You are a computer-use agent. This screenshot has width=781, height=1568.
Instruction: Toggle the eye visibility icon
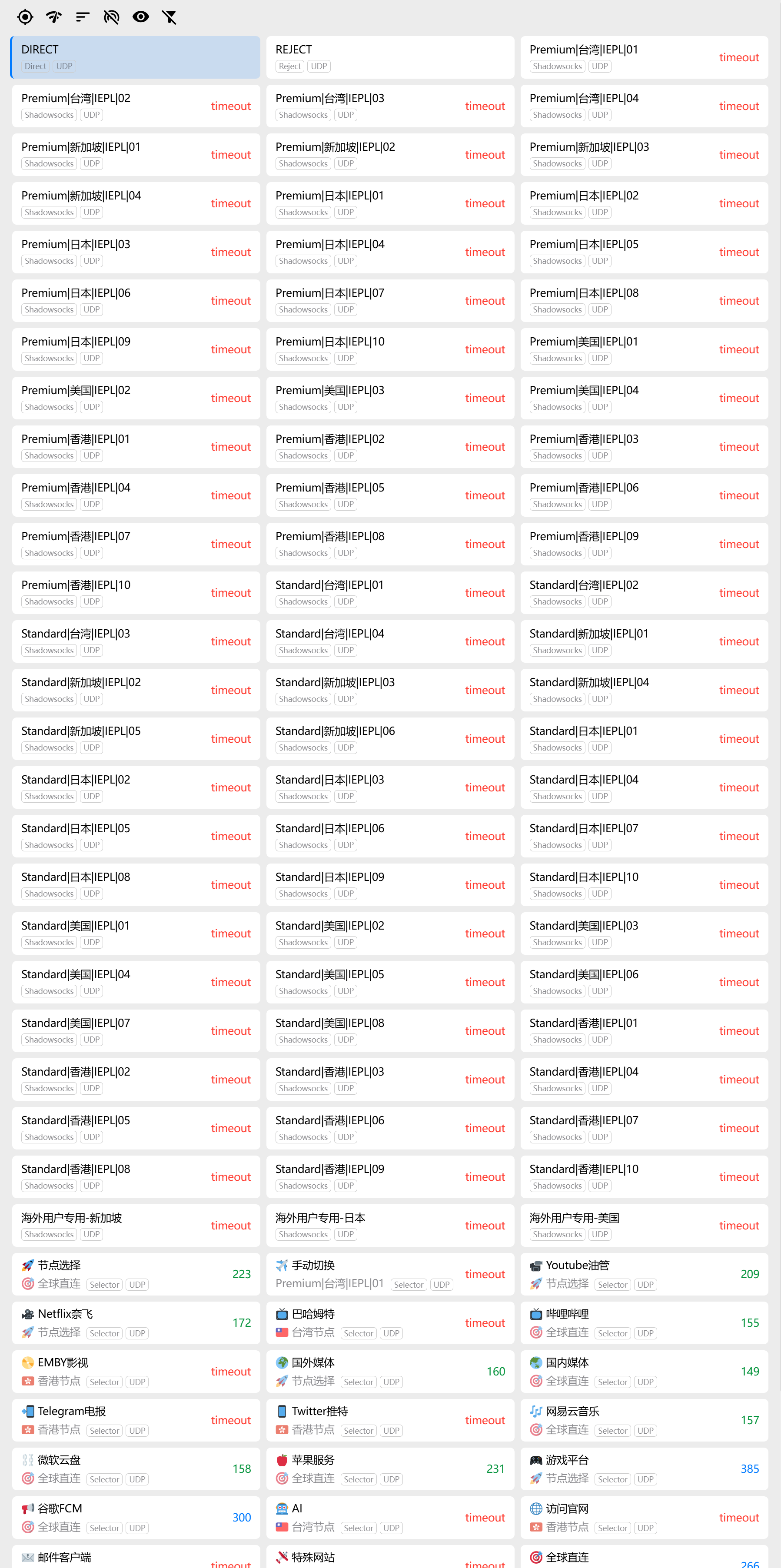coord(141,17)
